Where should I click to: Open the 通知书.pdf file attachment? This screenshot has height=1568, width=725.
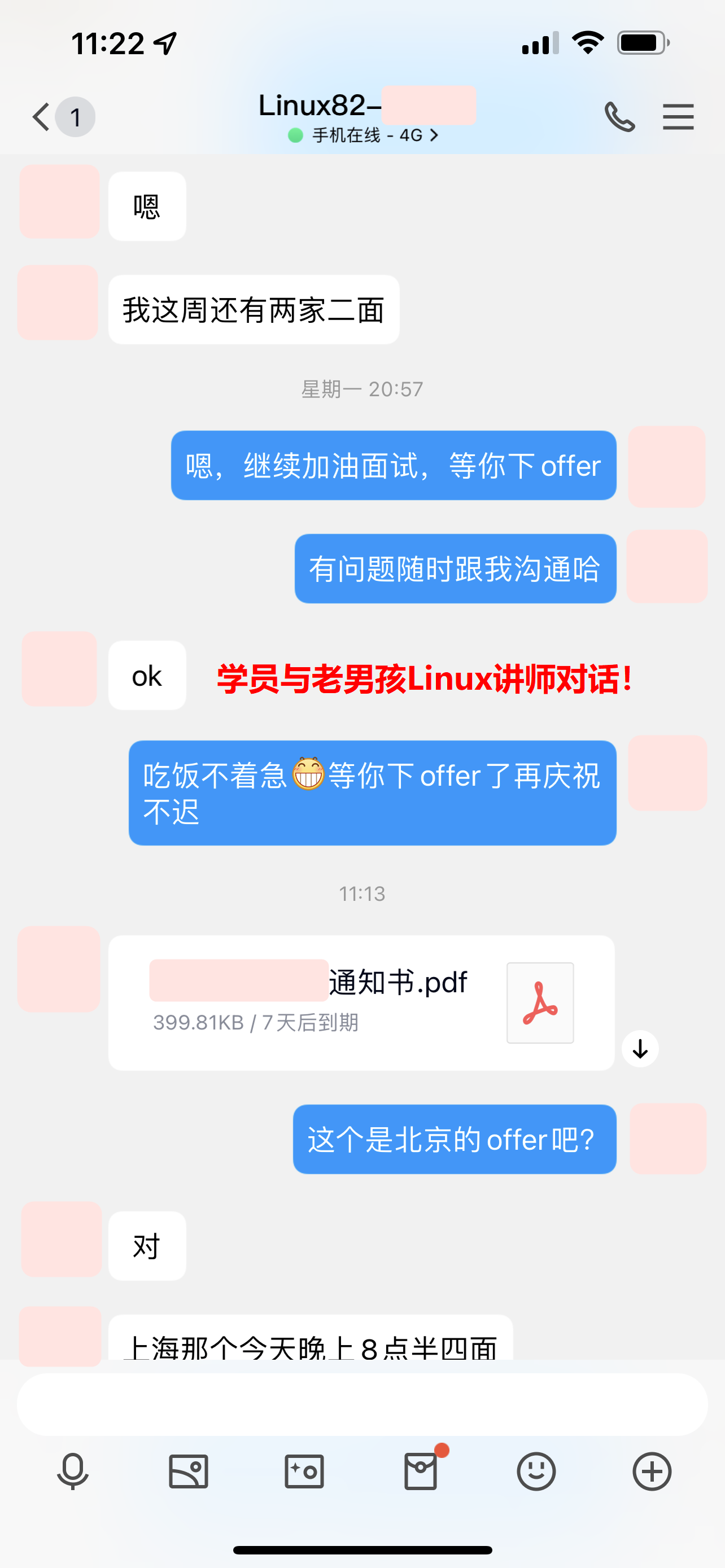click(361, 1002)
